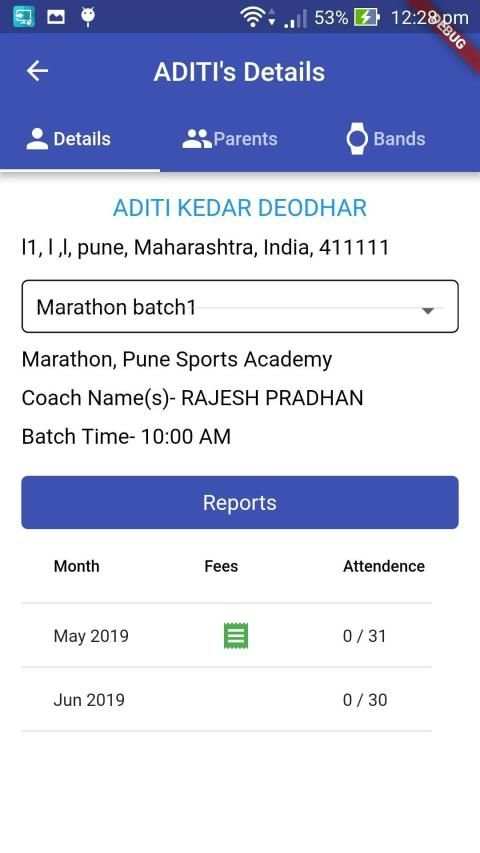Viewport: 480px width, 853px height.
Task: Open the Reports button
Action: [x=240, y=502]
